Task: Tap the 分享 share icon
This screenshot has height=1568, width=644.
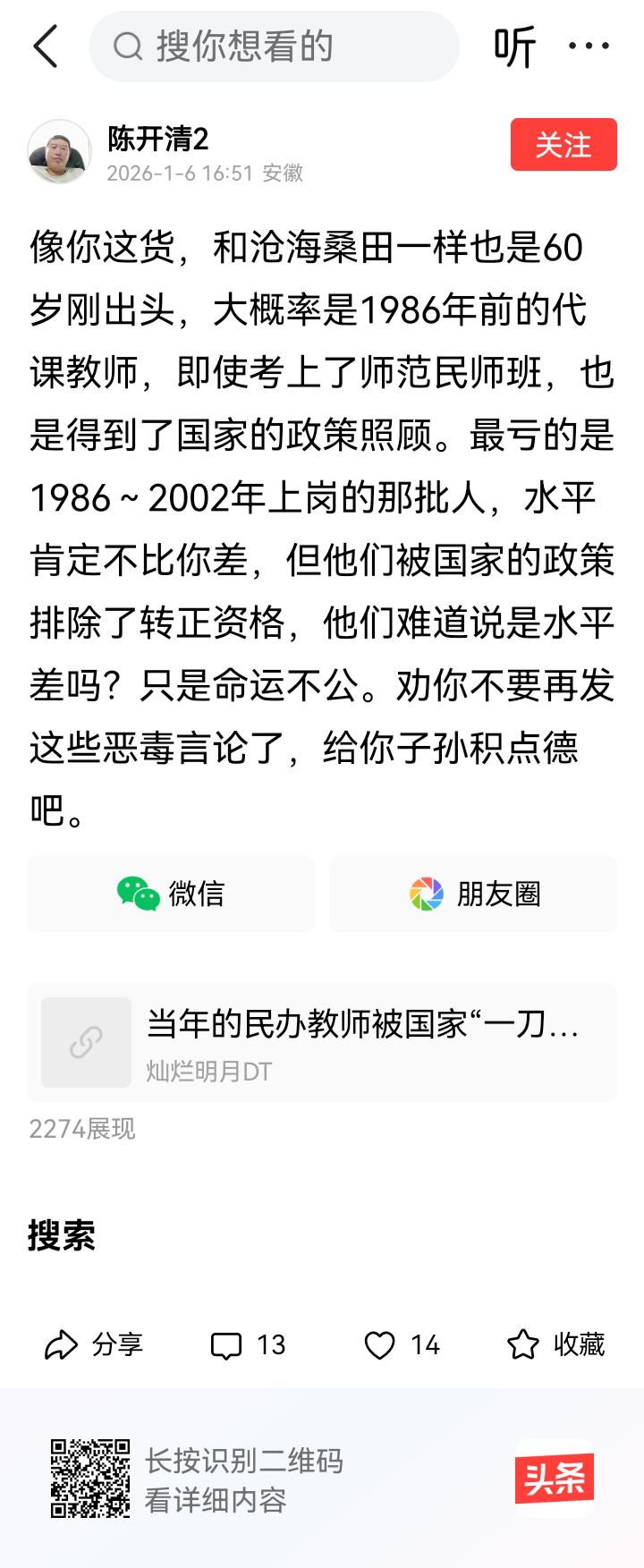Action: click(62, 1343)
